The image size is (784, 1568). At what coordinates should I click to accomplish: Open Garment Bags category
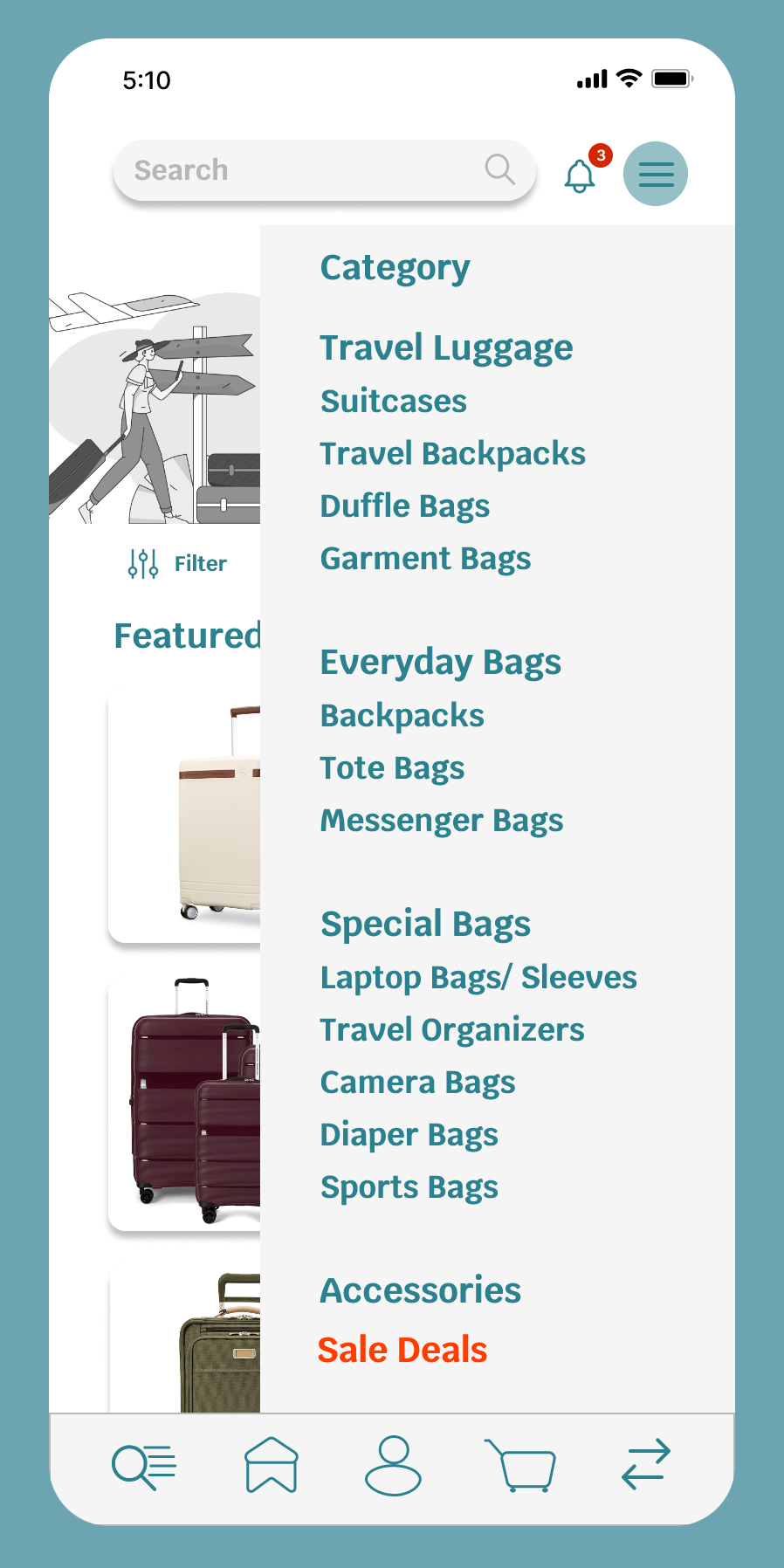425,559
